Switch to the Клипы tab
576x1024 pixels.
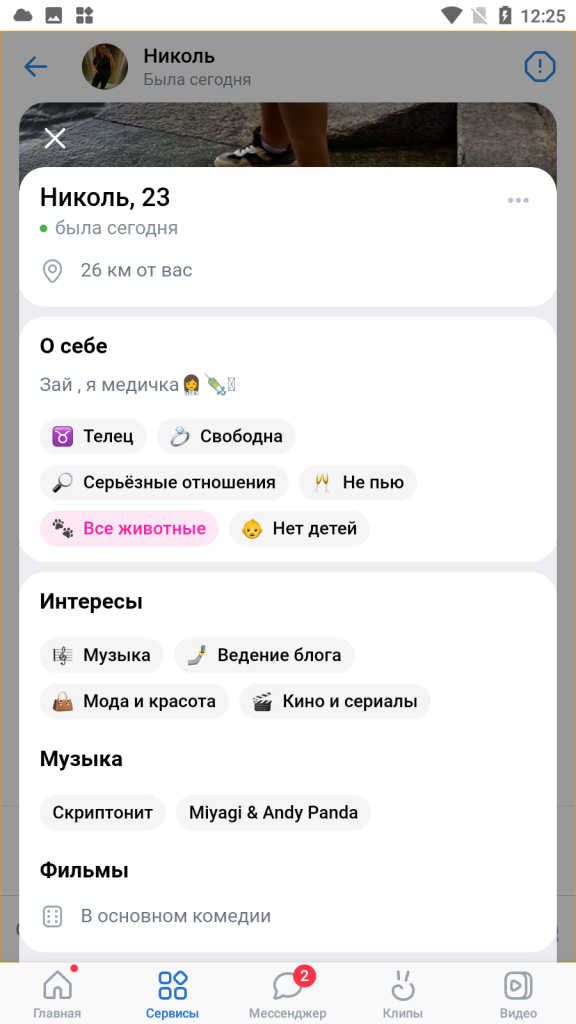point(403,993)
